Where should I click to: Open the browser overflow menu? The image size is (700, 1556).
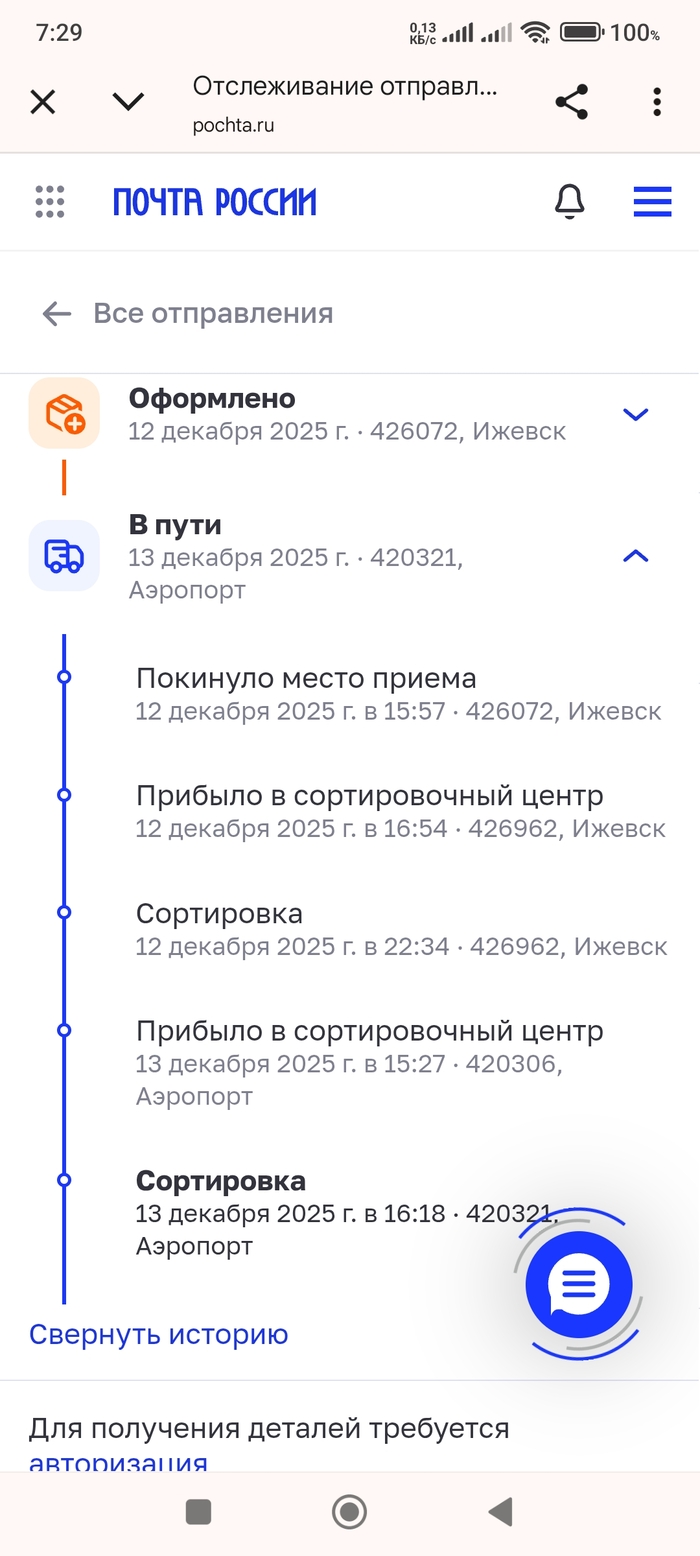[656, 101]
